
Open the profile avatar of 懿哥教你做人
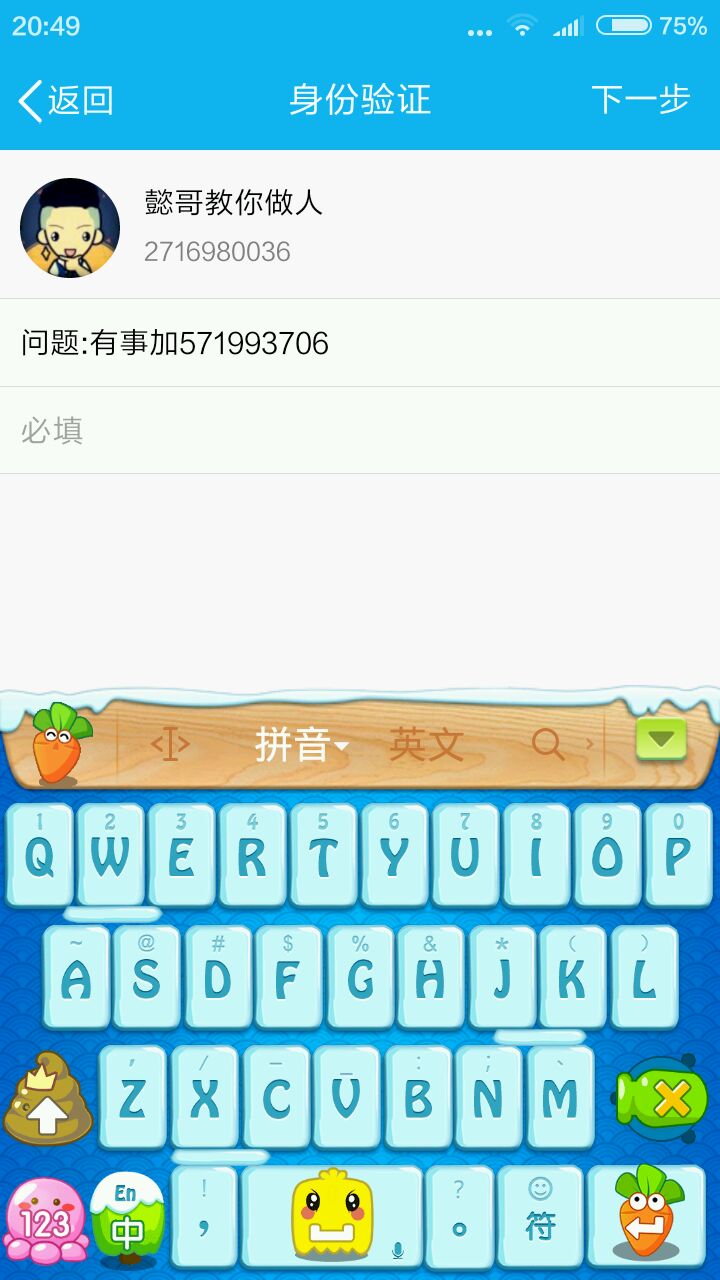click(70, 228)
